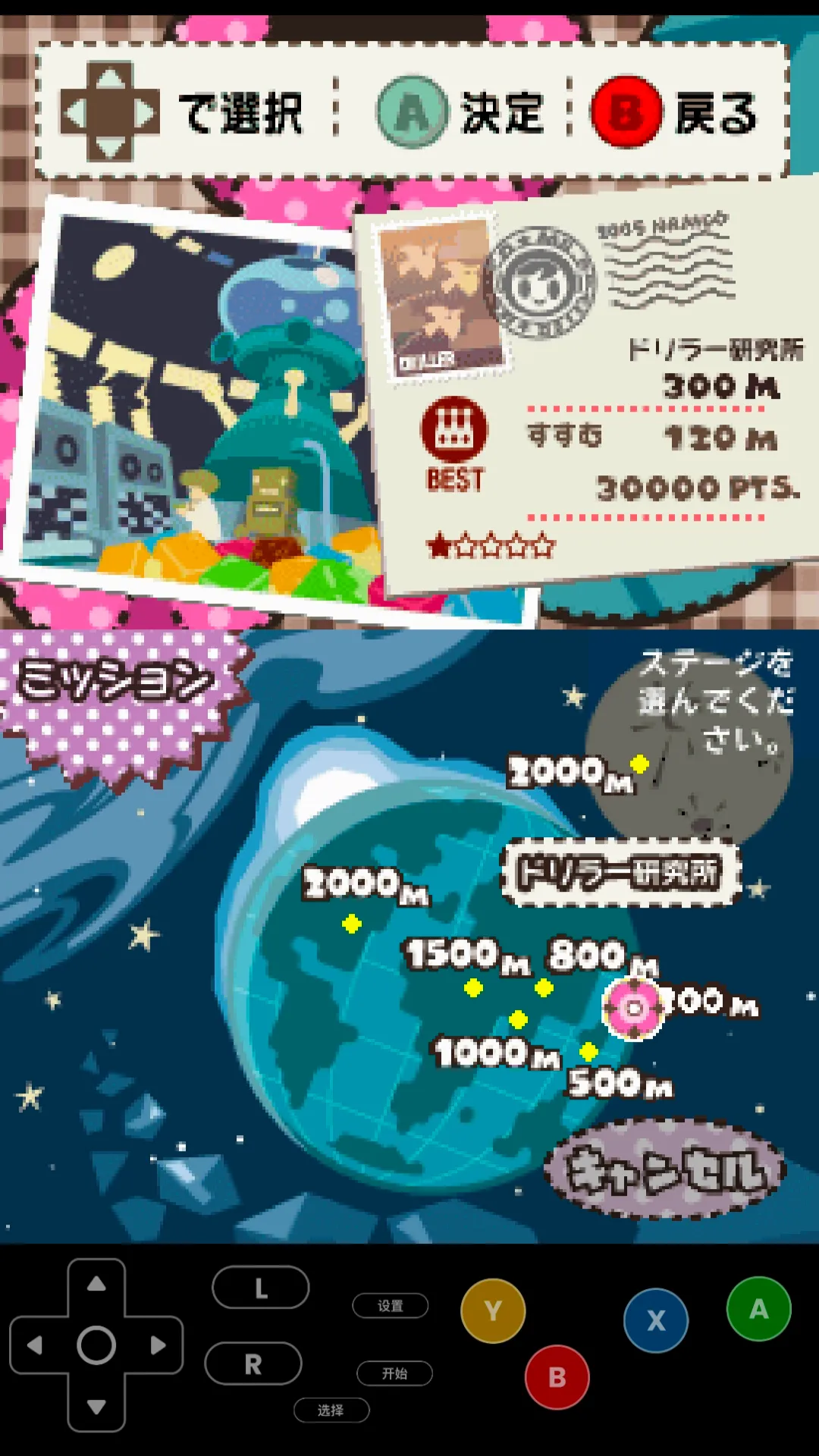Select the 500M stage marker
Screen dimensions: 819x1456
point(588,1051)
